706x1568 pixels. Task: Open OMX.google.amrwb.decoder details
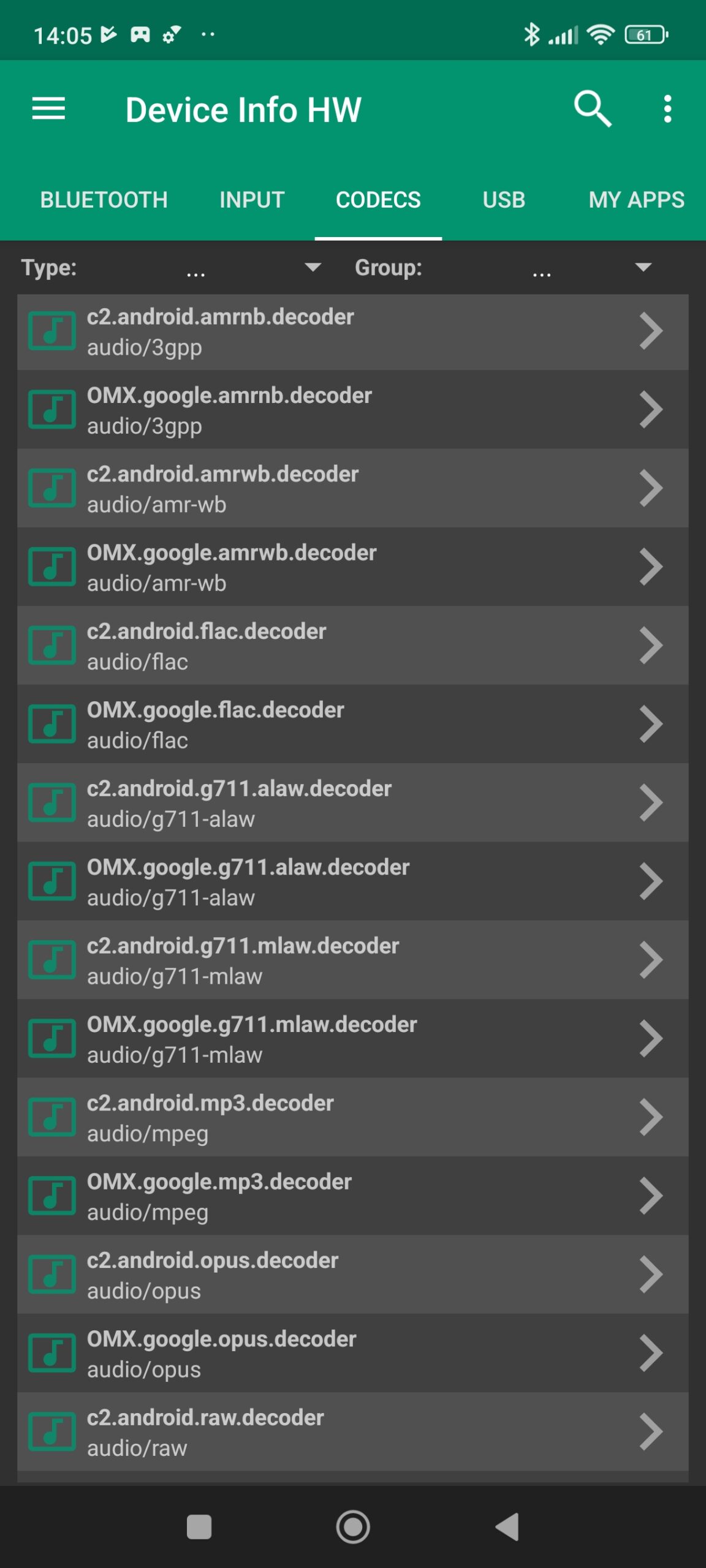(352, 567)
